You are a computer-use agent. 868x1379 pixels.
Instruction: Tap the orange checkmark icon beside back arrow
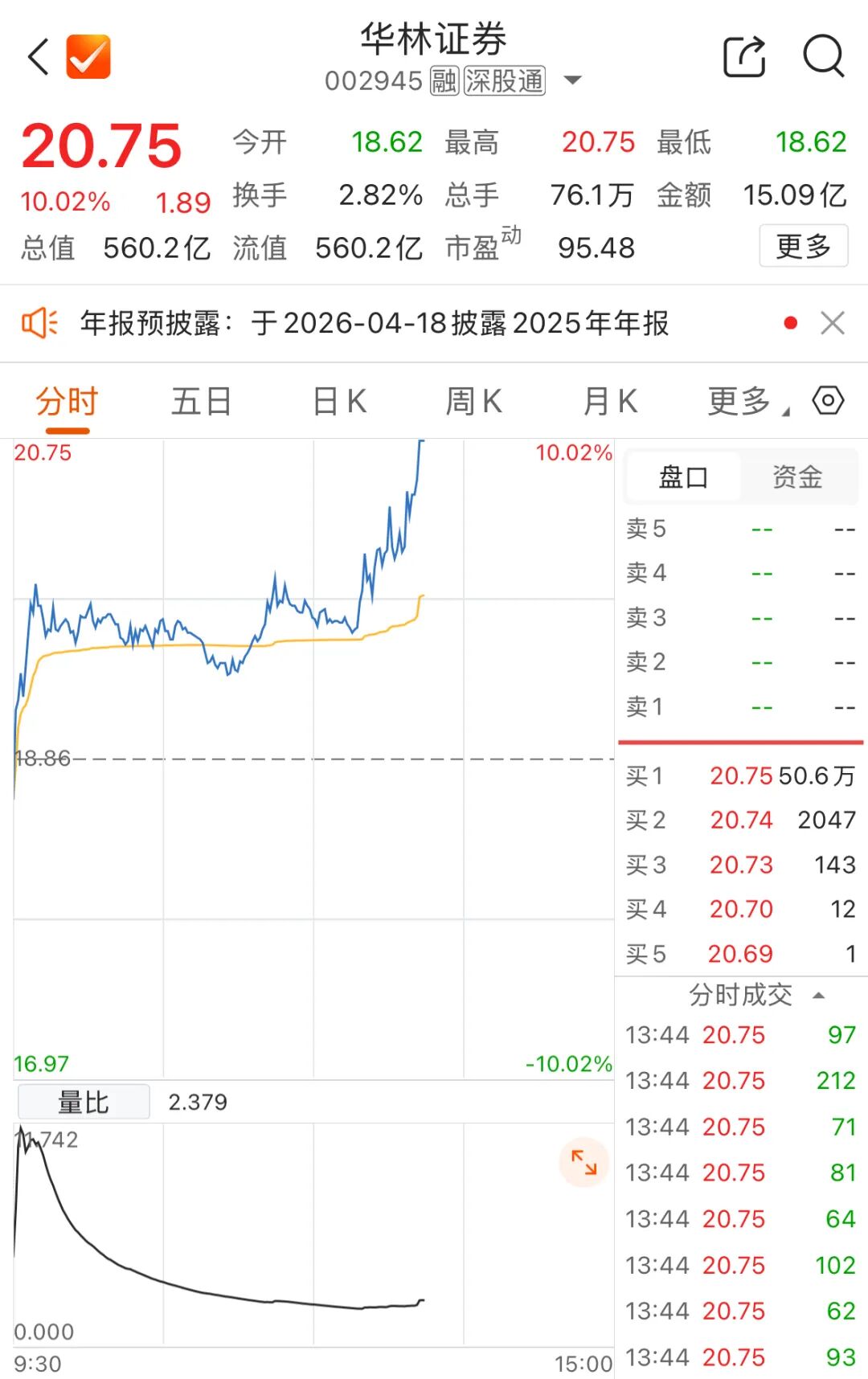(x=88, y=57)
